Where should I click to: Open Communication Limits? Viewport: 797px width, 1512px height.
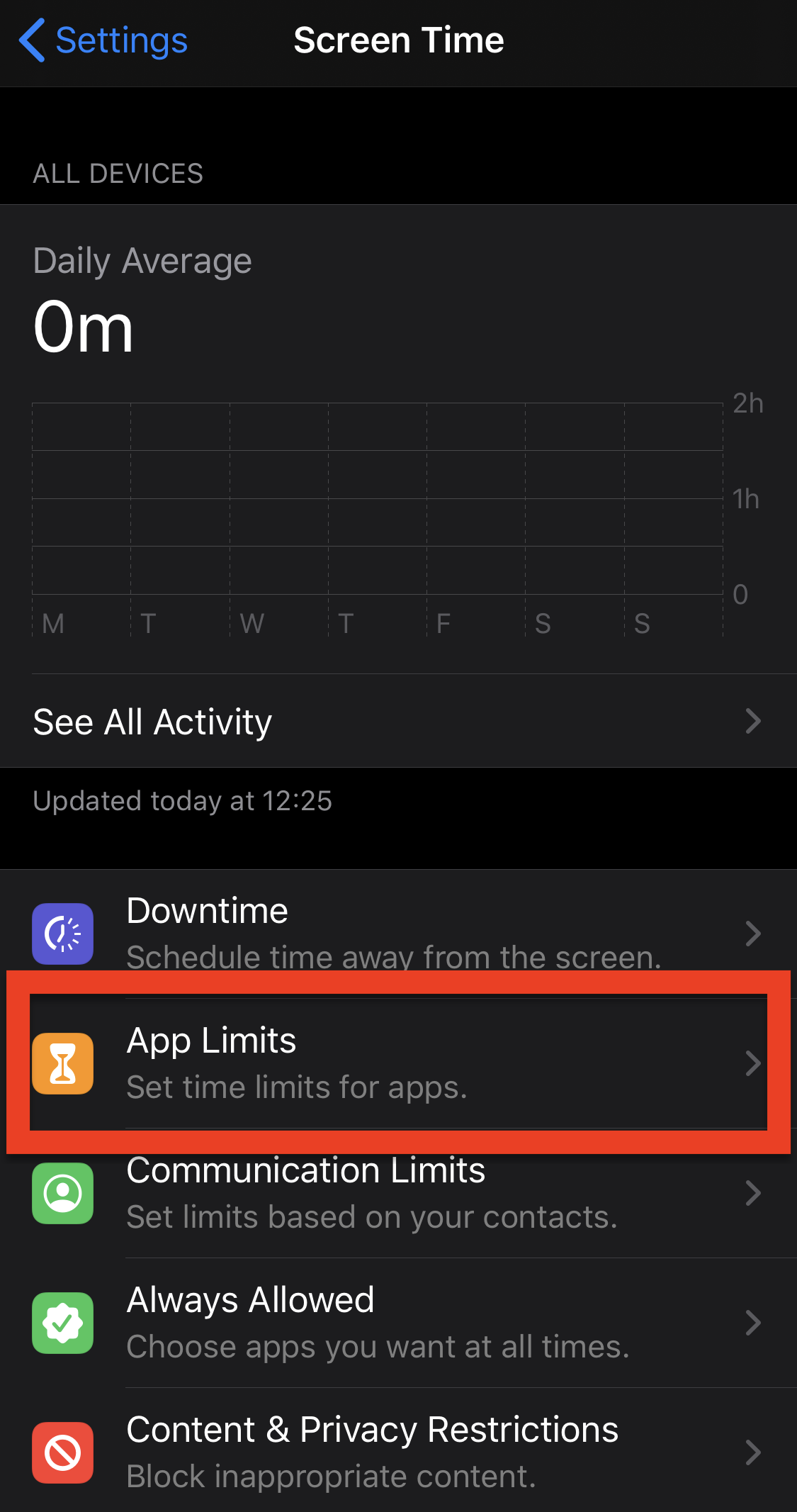[x=398, y=1193]
